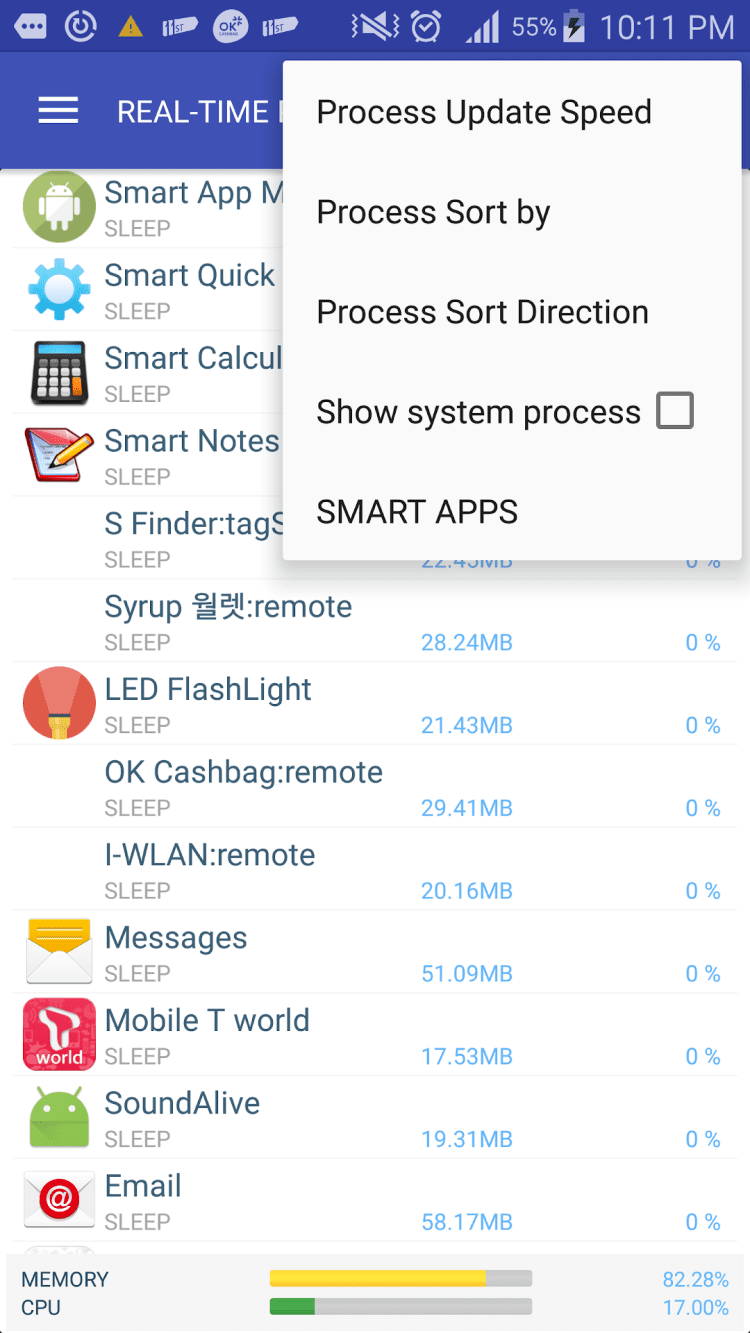750x1333 pixels.
Task: Open SMART APPS menu entry
Action: tap(417, 512)
